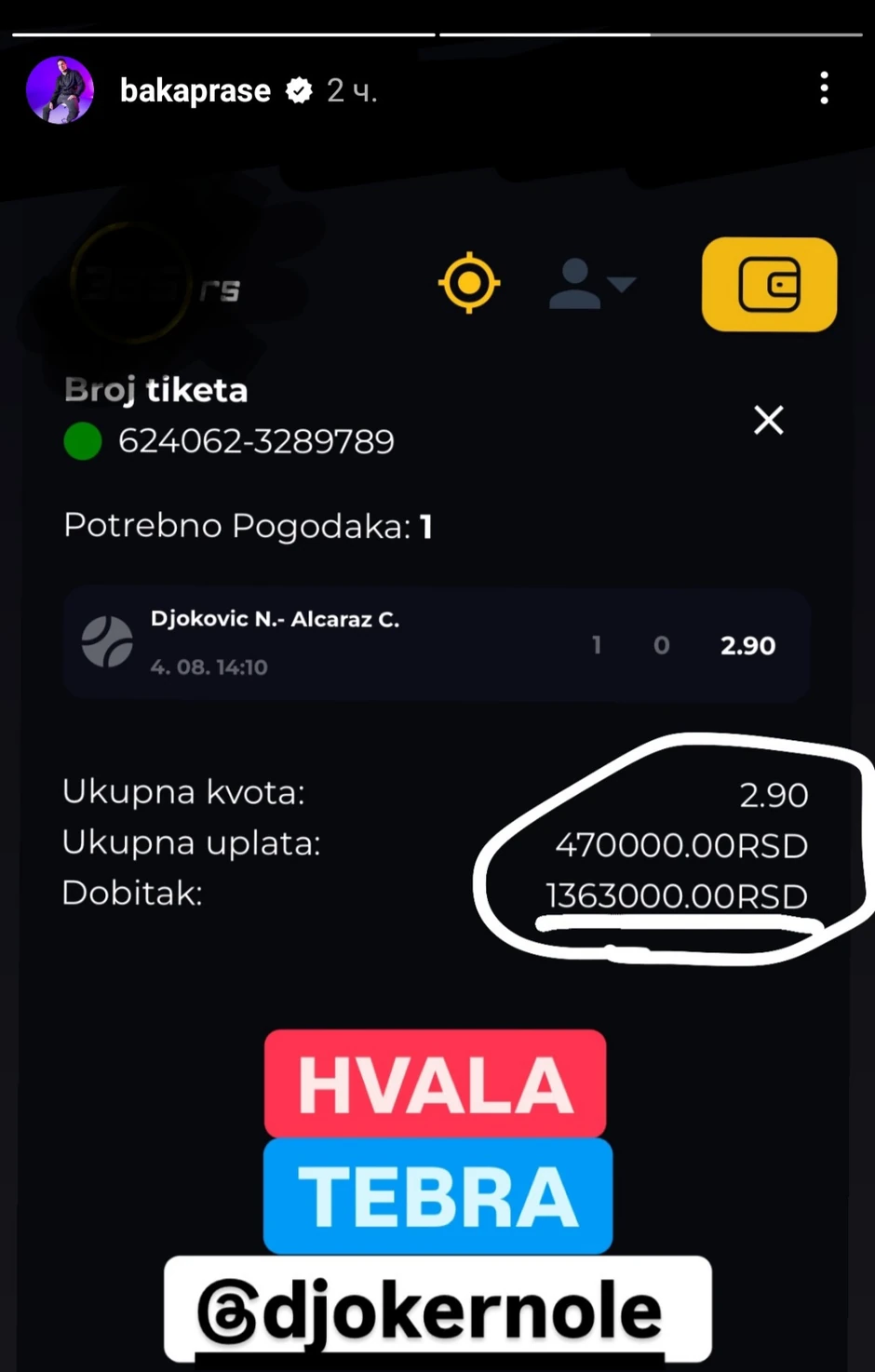Click the TEBRA text sticker
875x1372 pixels.
[437, 1196]
